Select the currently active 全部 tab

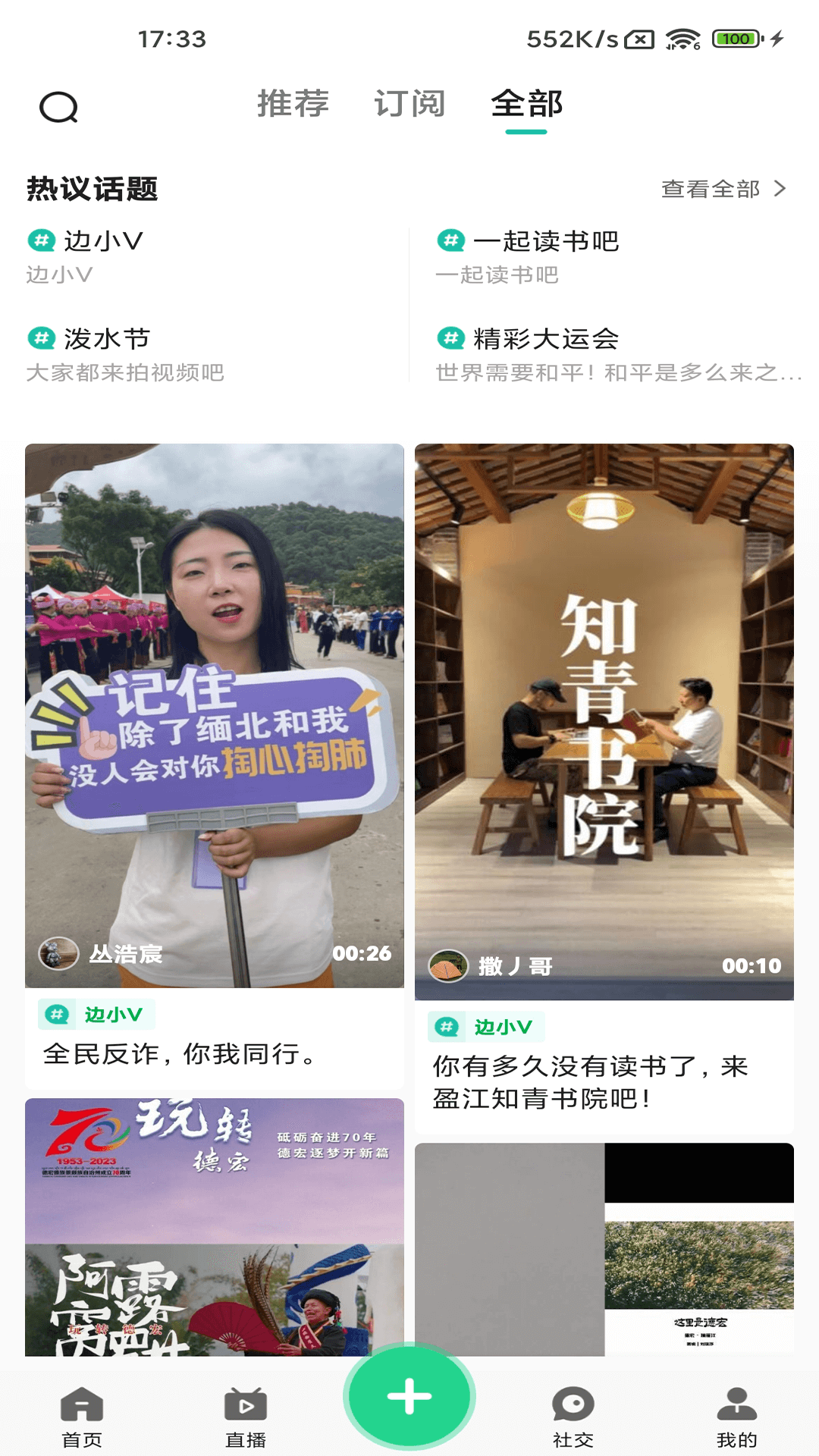526,104
